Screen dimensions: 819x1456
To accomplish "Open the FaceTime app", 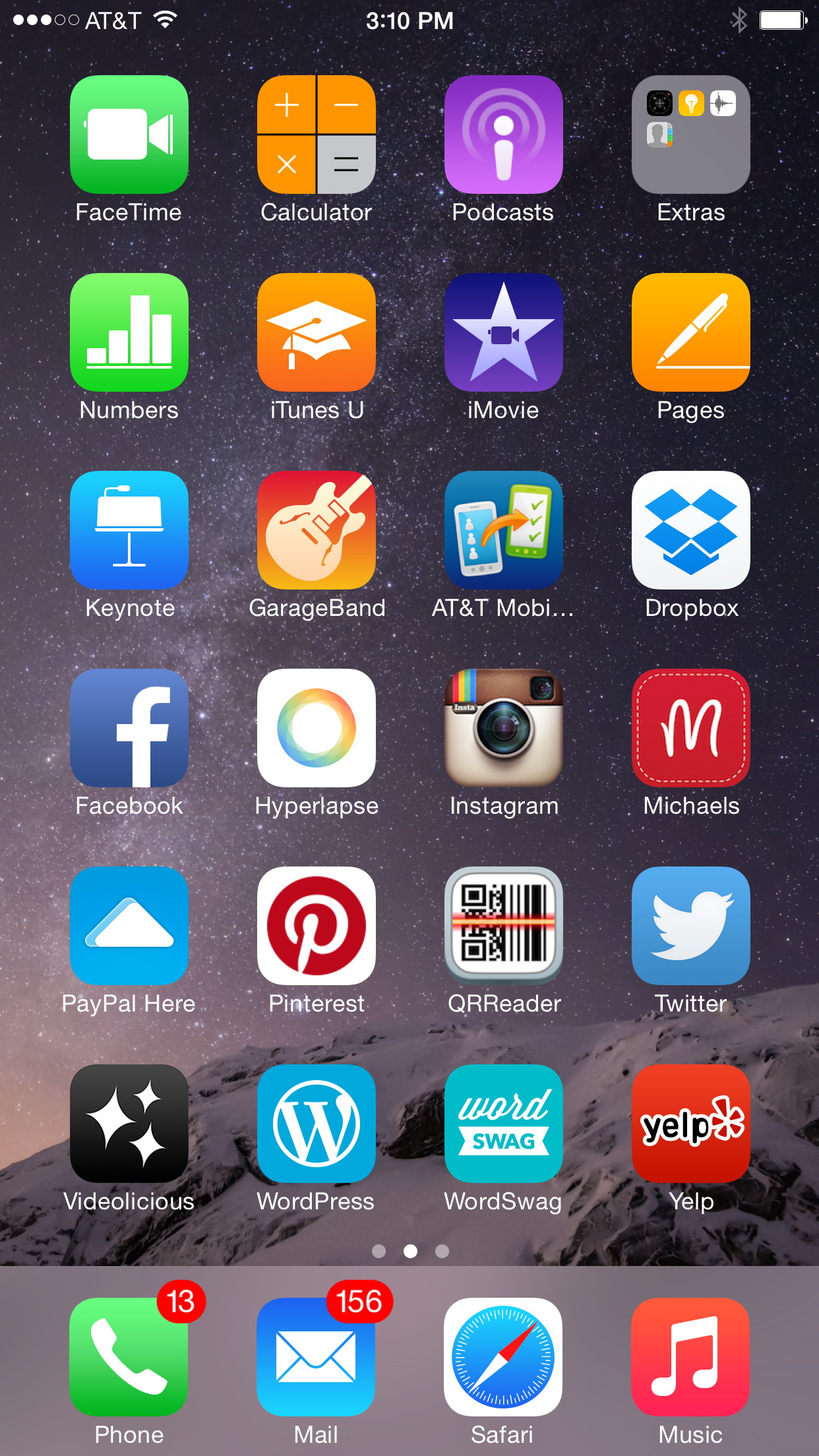I will tap(129, 135).
